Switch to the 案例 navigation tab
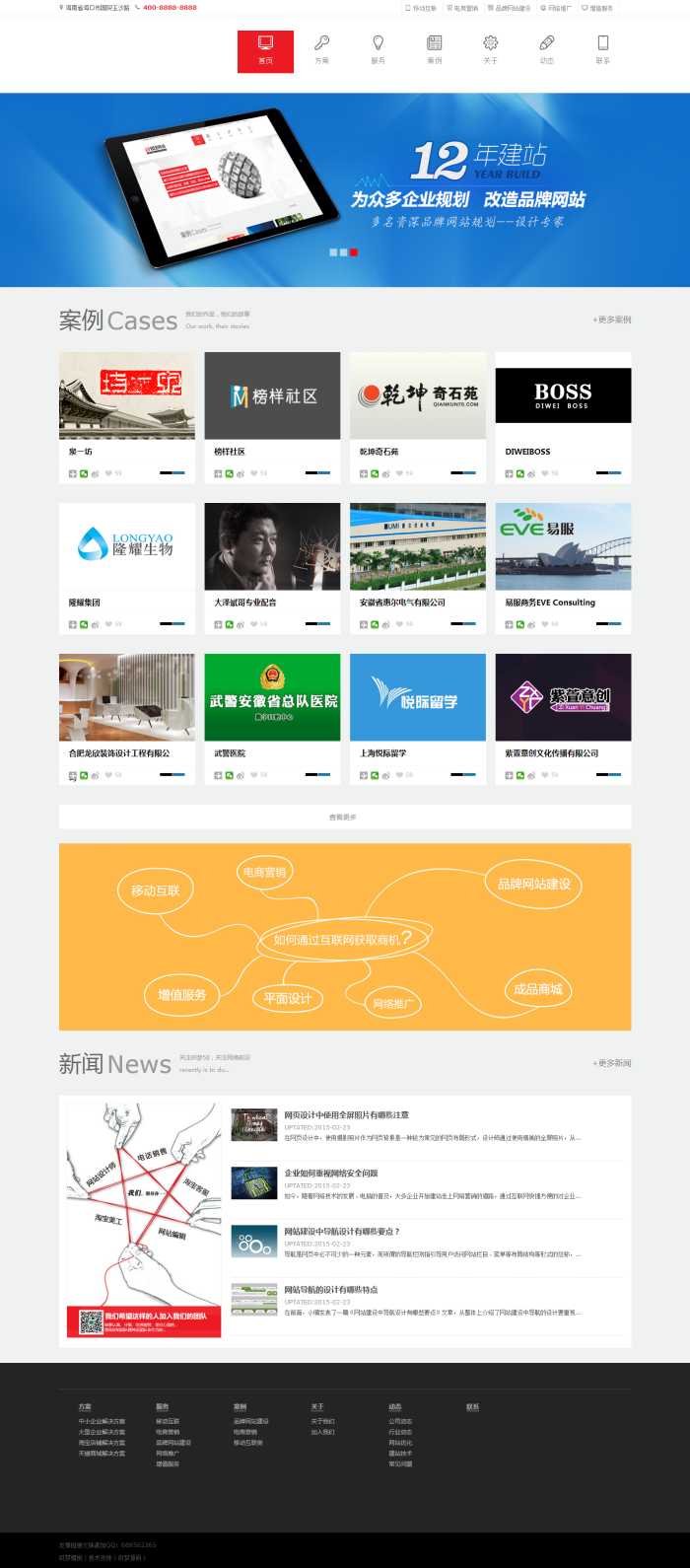The image size is (690, 1568). click(x=434, y=51)
